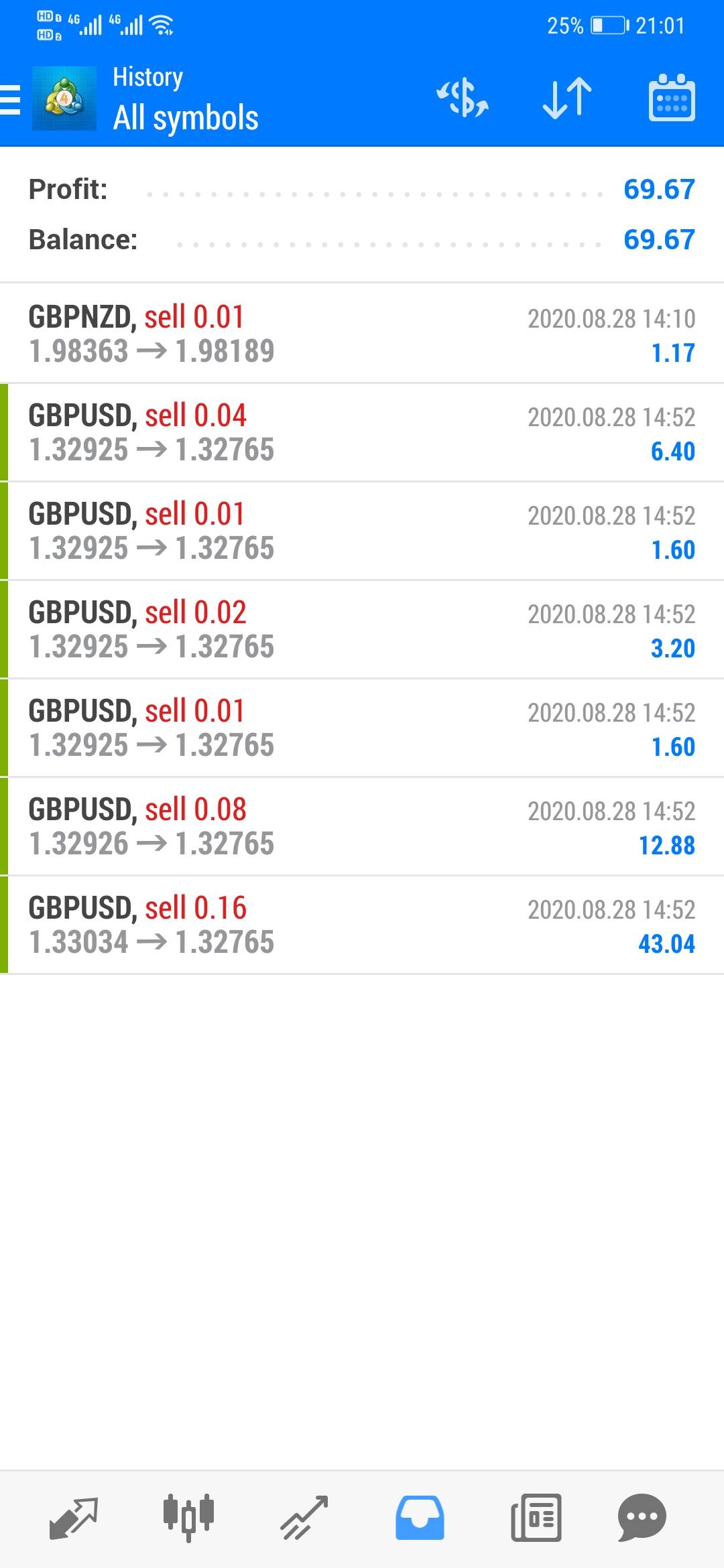
Task: Show details for GBPUSD sell 0.16 trade
Action: pyautogui.click(x=362, y=925)
